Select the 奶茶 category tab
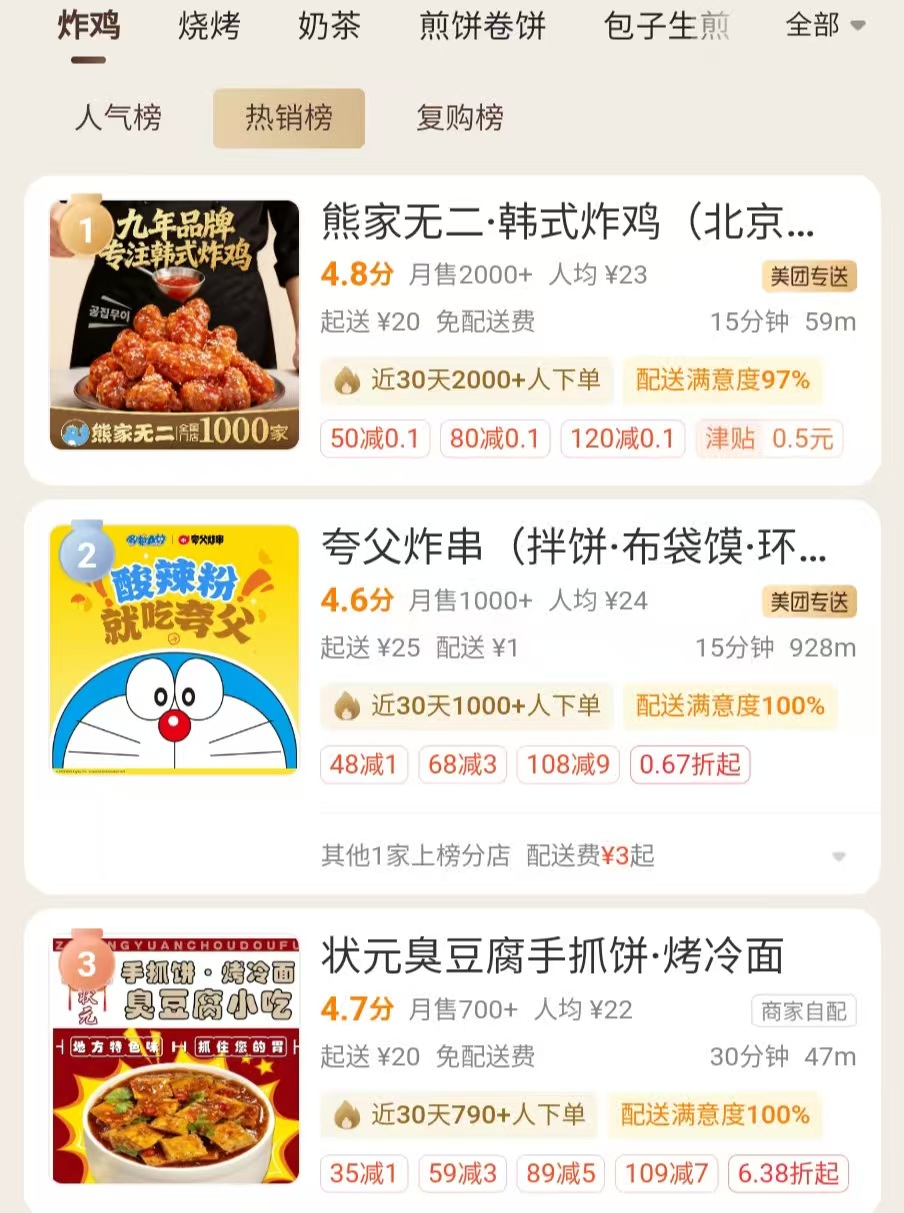This screenshot has height=1213, width=904. tap(329, 26)
